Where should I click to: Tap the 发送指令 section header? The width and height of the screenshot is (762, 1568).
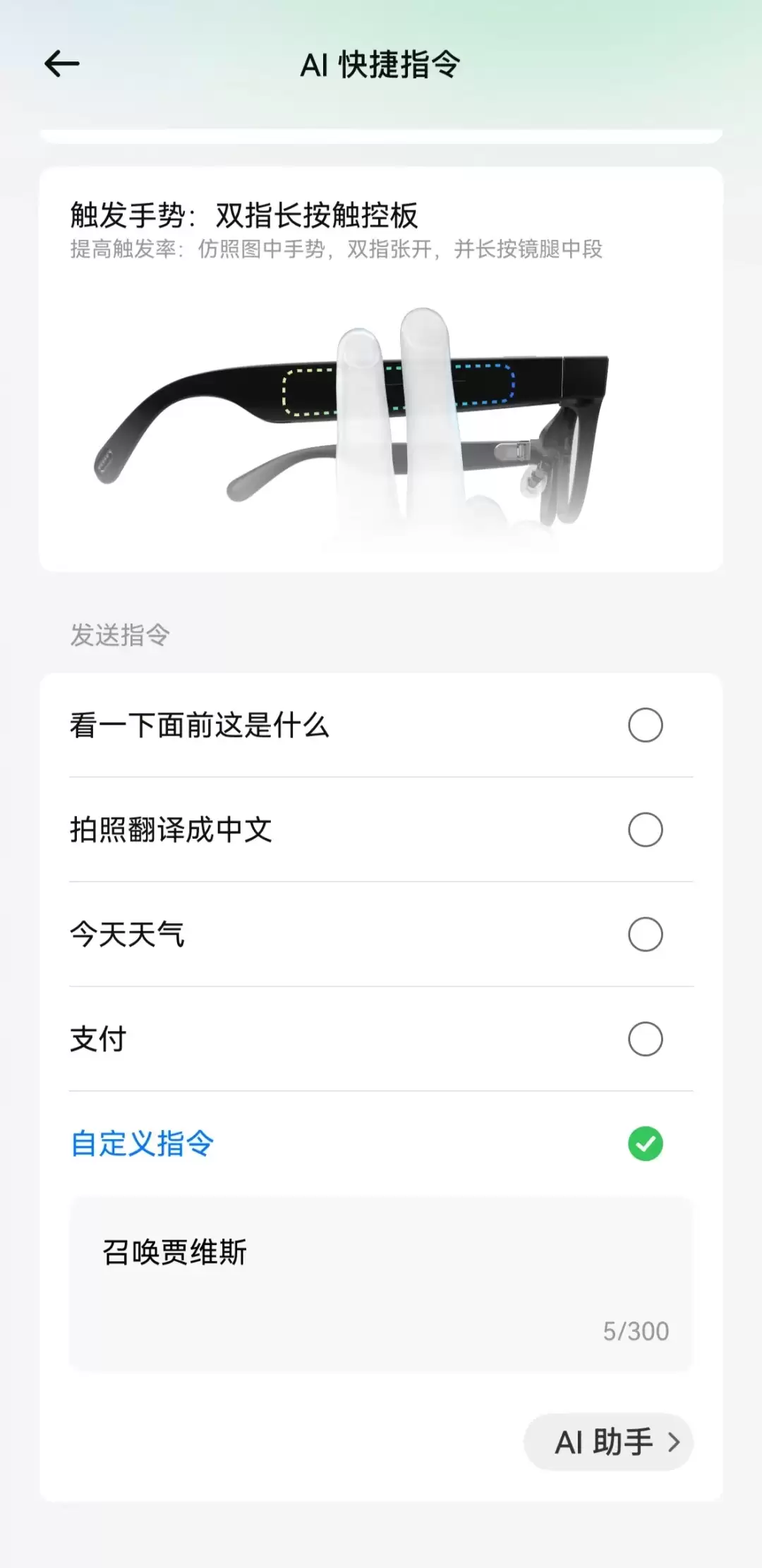tap(120, 634)
